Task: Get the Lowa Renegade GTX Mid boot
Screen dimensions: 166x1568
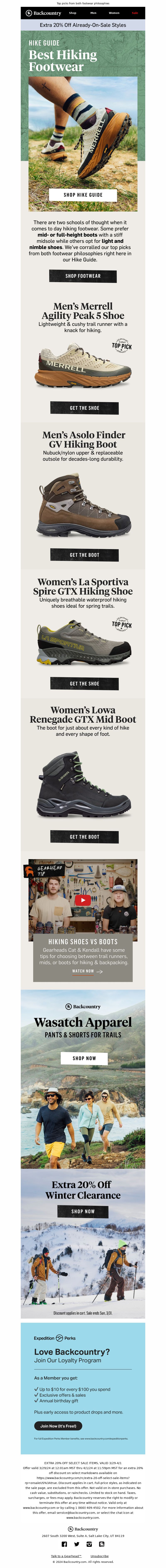Action: 84,836
